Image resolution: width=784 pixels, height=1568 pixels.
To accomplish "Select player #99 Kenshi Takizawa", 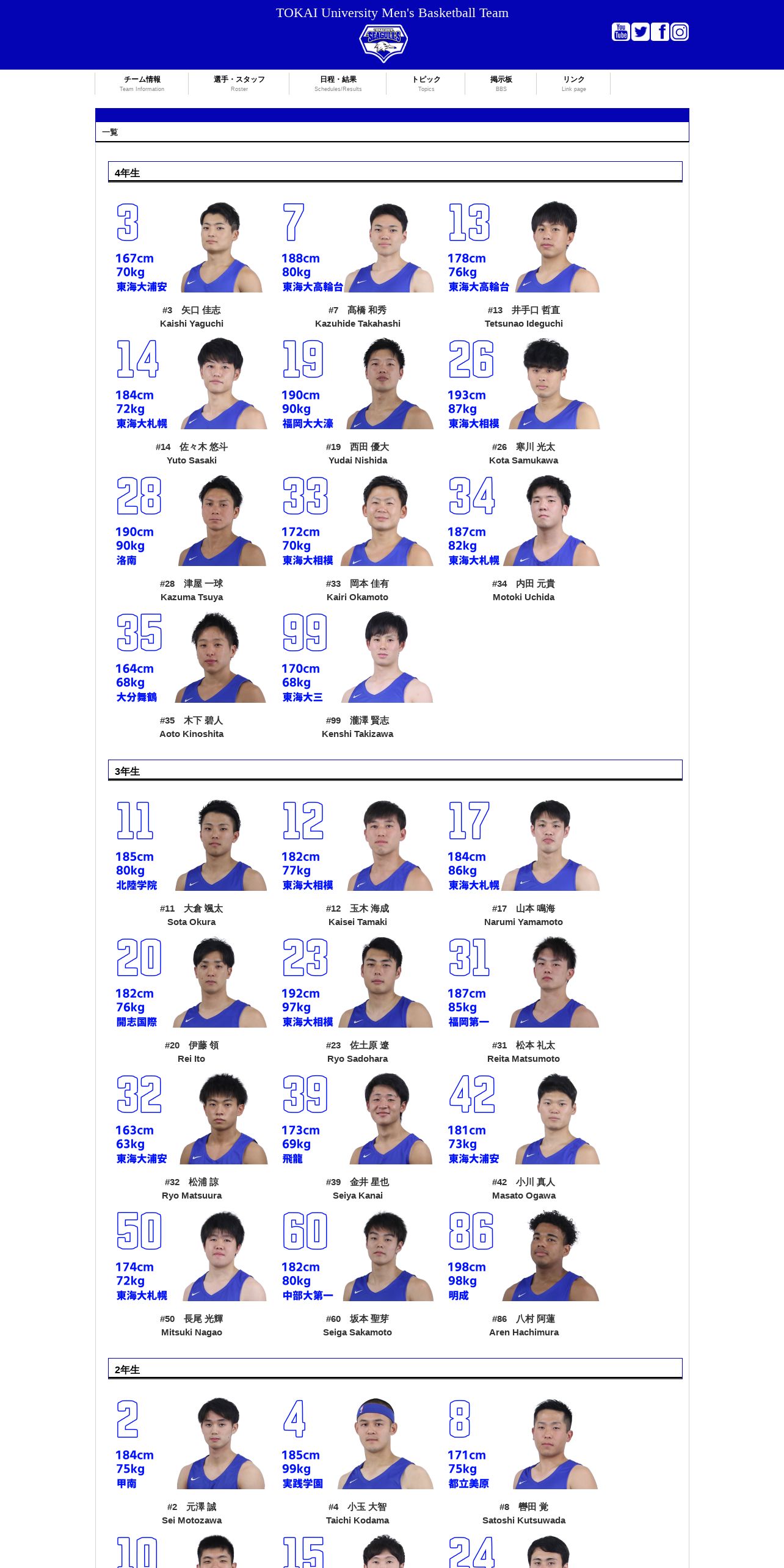I will pyautogui.click(x=358, y=675).
